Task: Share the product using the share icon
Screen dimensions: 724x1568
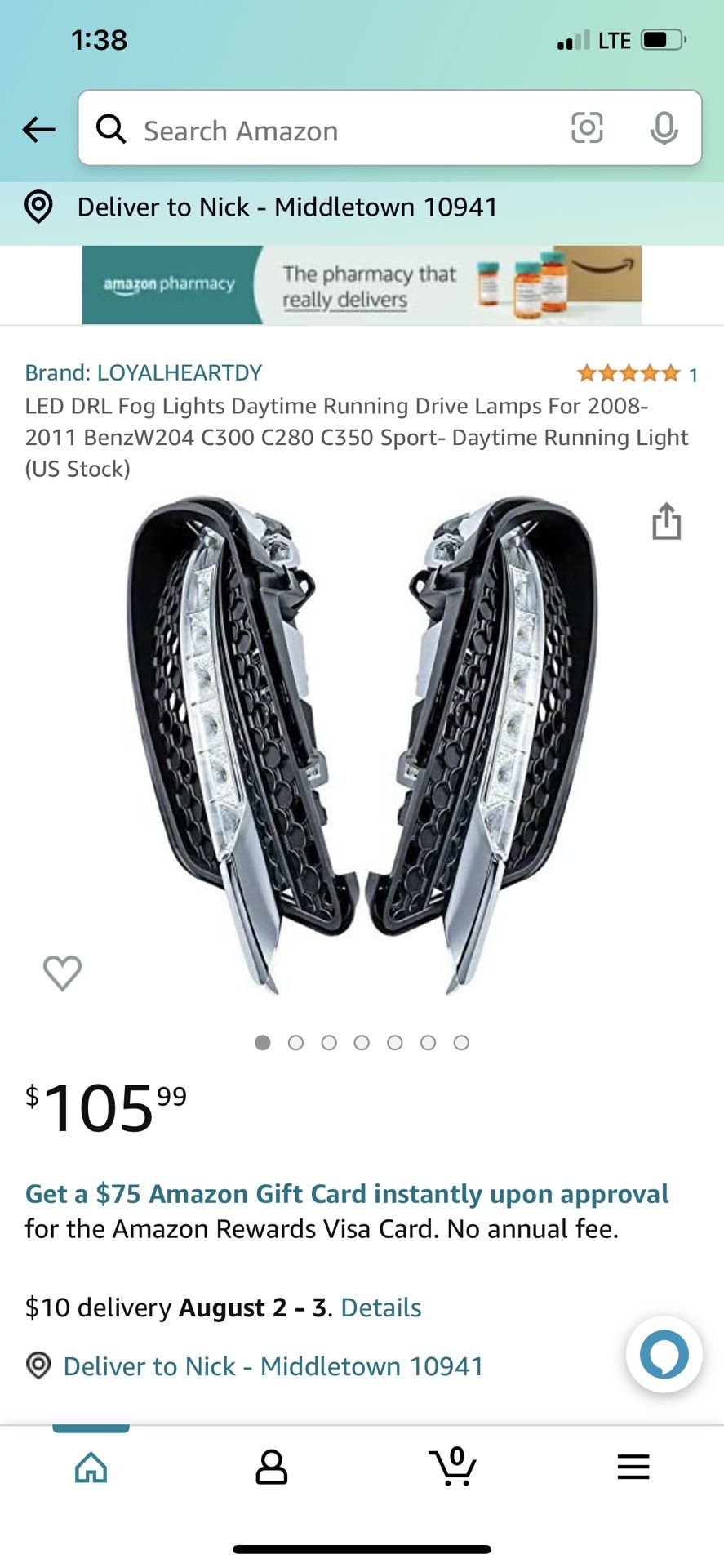Action: tap(667, 522)
